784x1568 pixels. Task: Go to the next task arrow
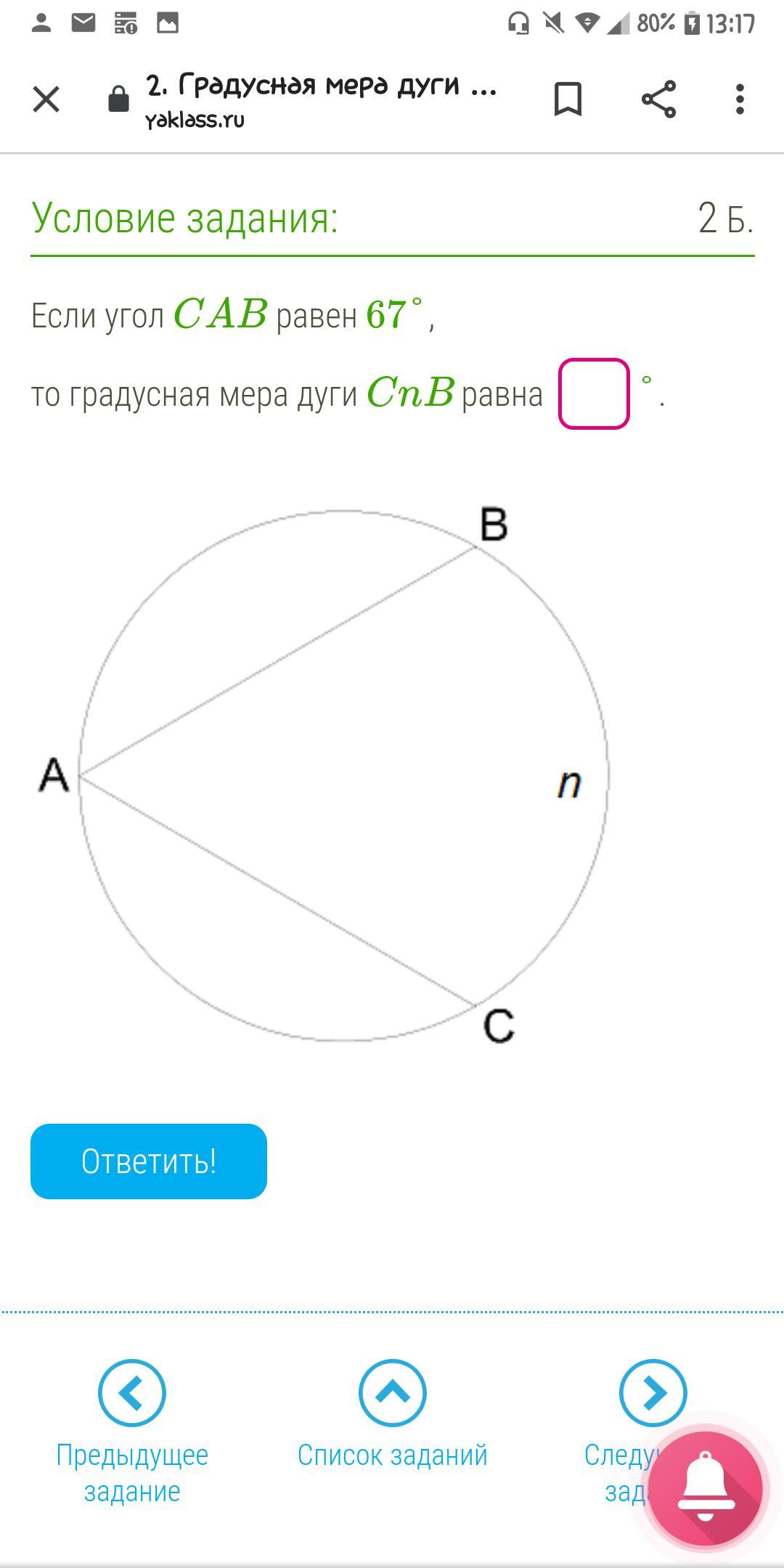point(653,1393)
